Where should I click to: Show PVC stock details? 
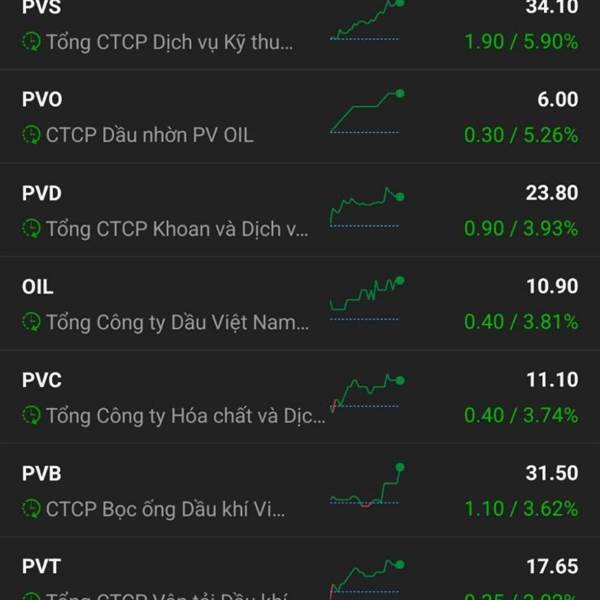300,397
